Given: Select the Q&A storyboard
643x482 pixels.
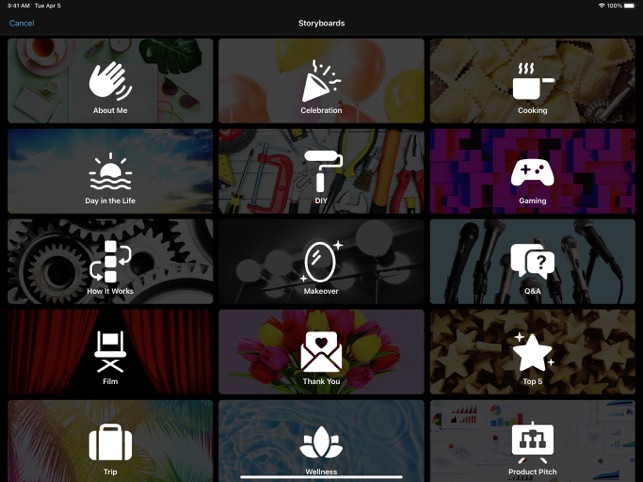Looking at the screenshot, I should pyautogui.click(x=532, y=261).
